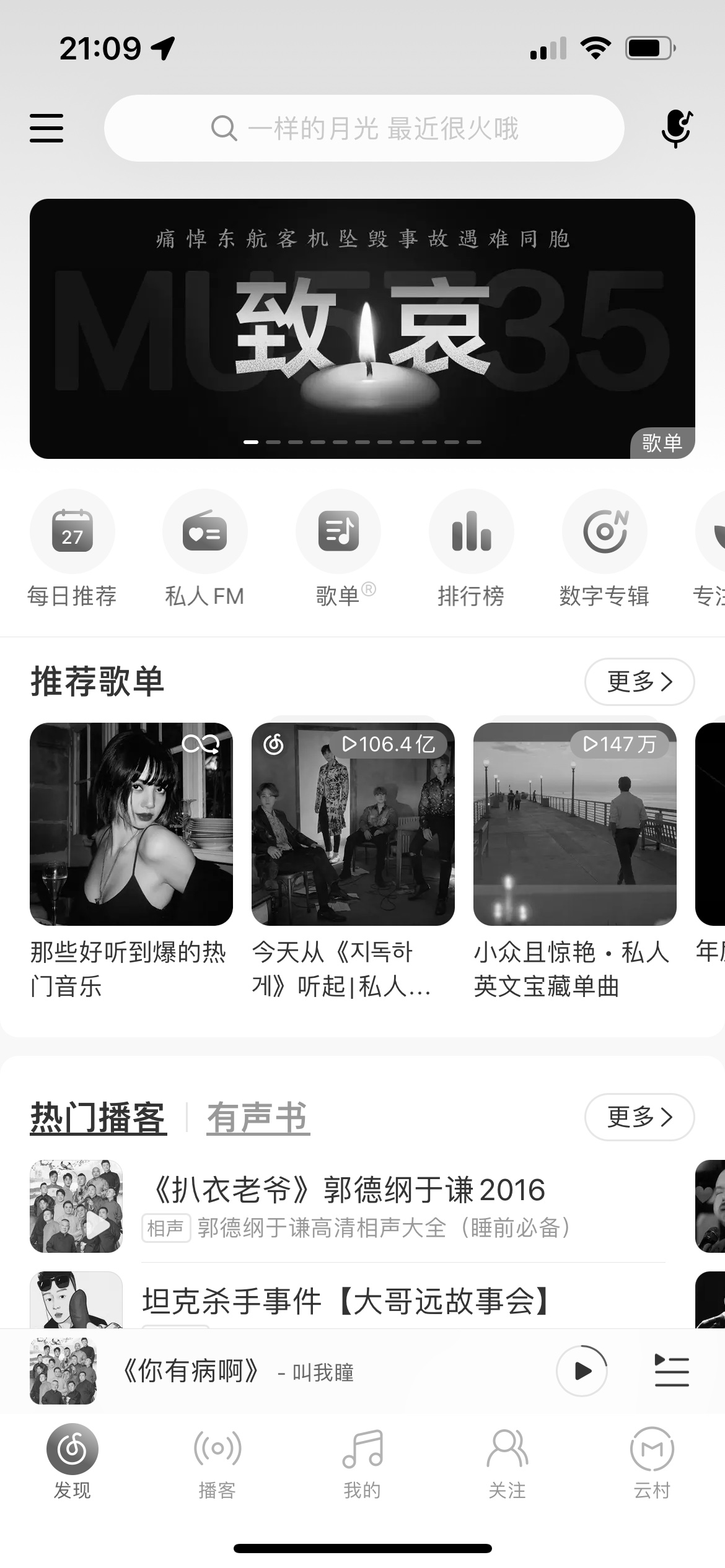
Task: Open the music recognition microphone icon
Action: click(x=677, y=128)
